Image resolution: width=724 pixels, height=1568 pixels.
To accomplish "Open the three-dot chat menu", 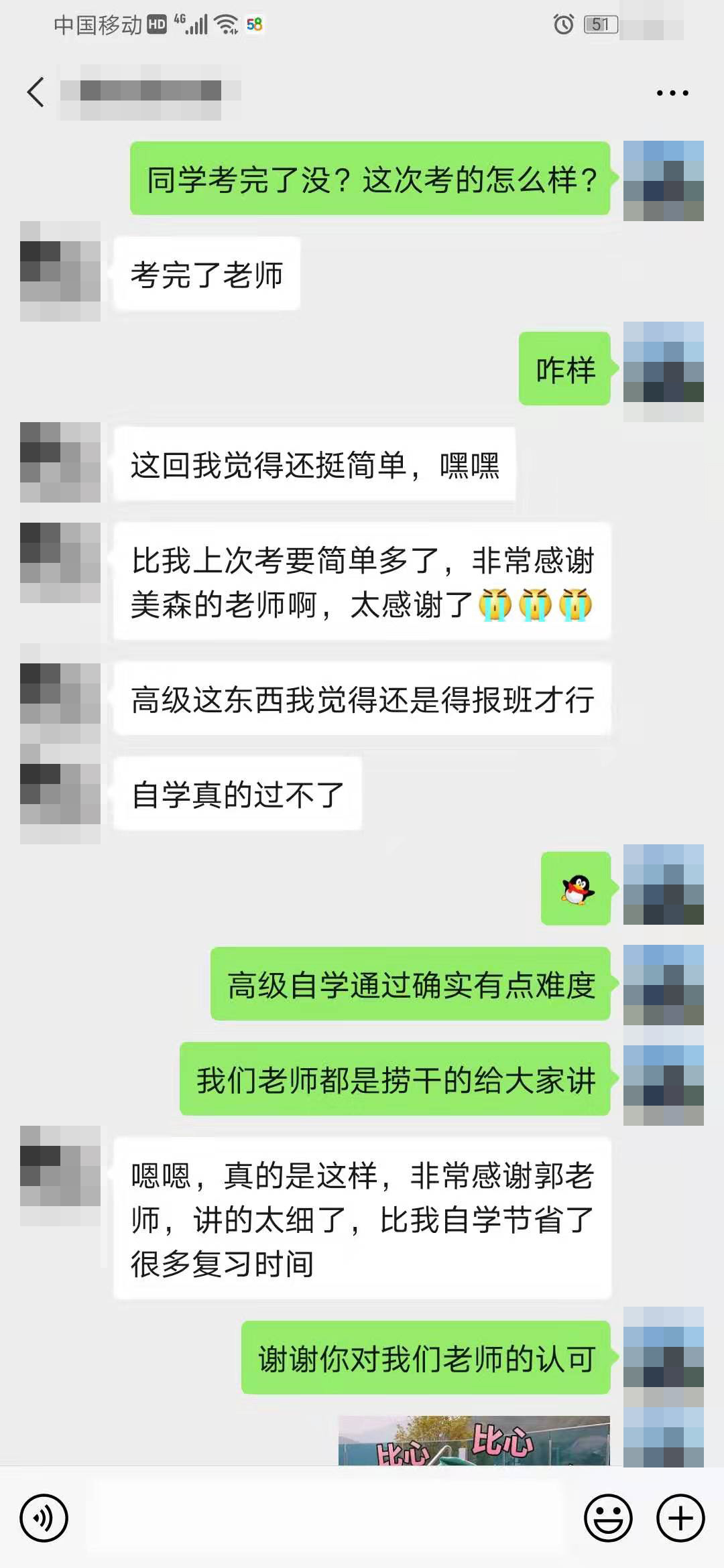I will tap(672, 93).
